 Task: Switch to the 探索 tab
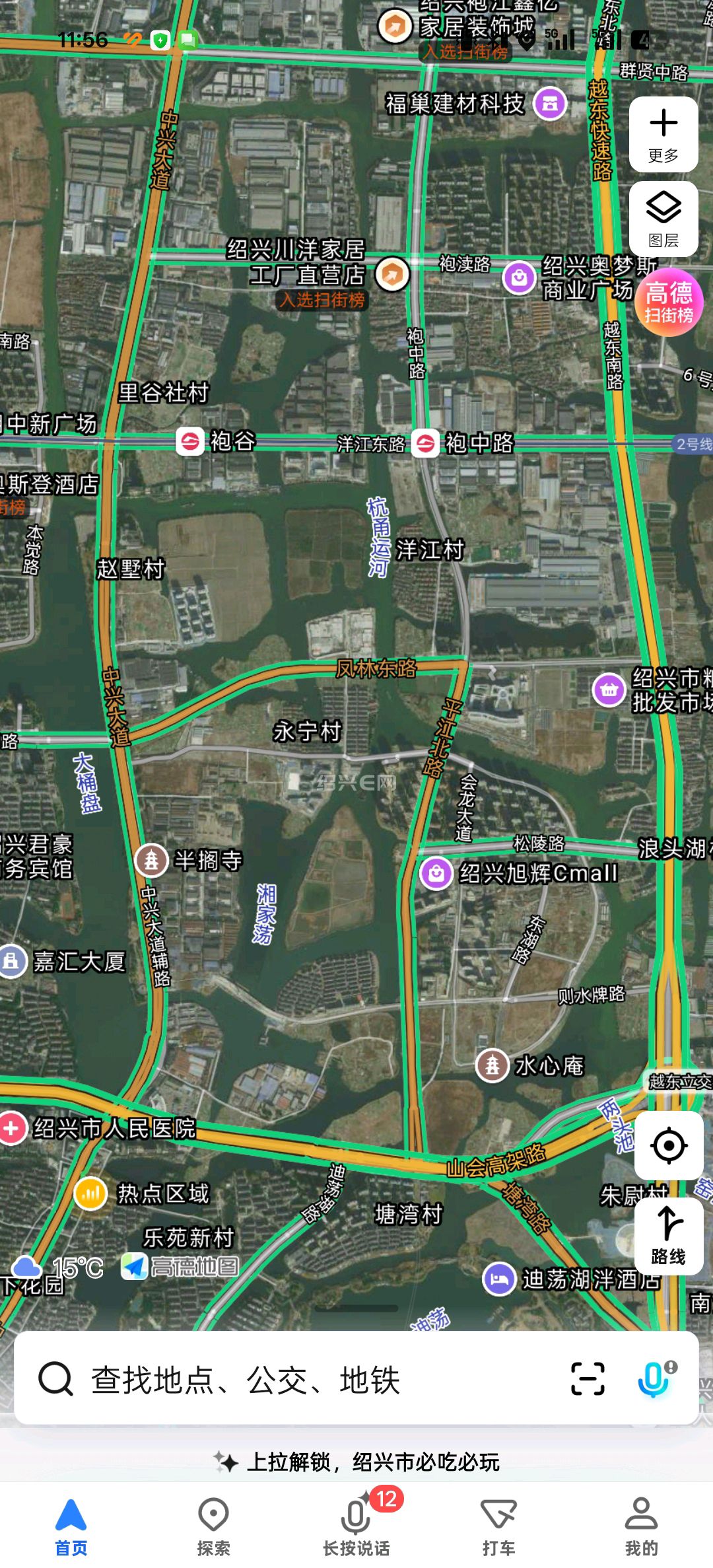click(213, 1526)
